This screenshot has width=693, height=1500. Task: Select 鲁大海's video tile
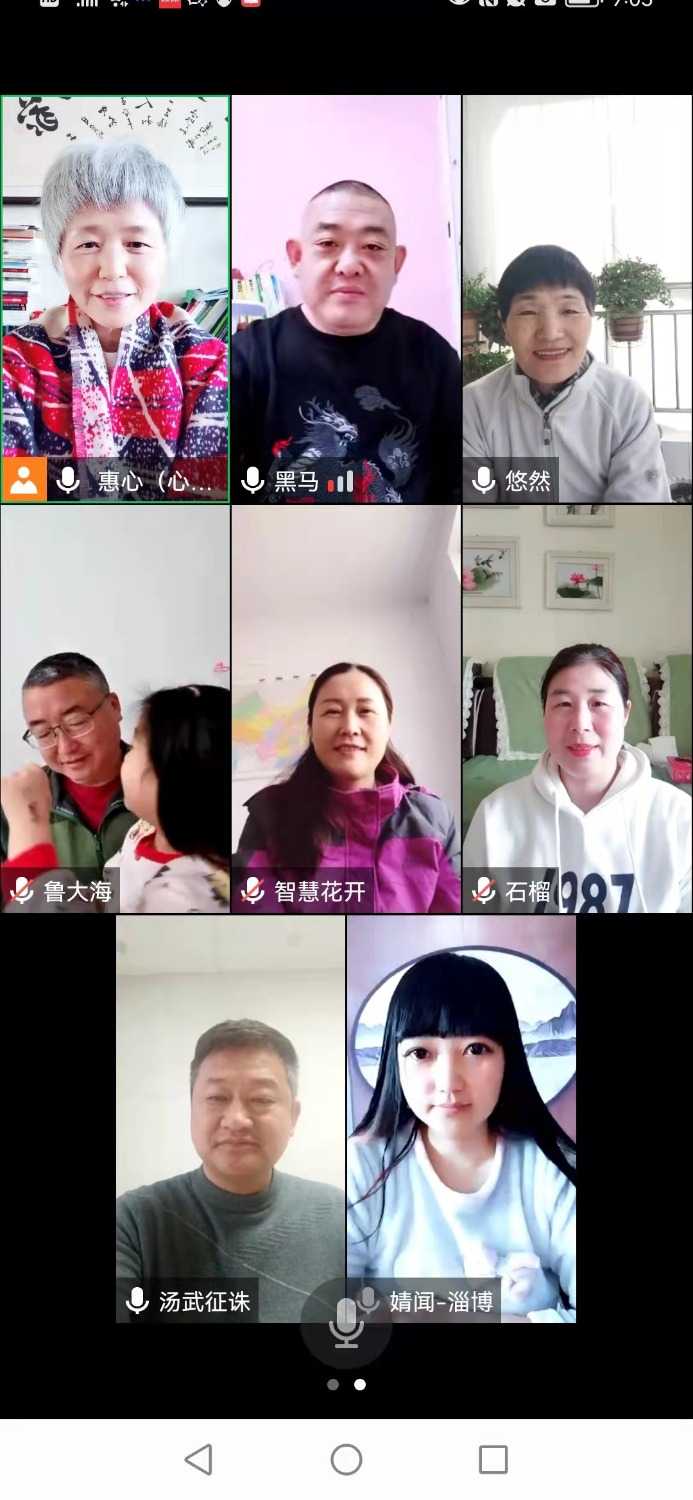[x=115, y=708]
